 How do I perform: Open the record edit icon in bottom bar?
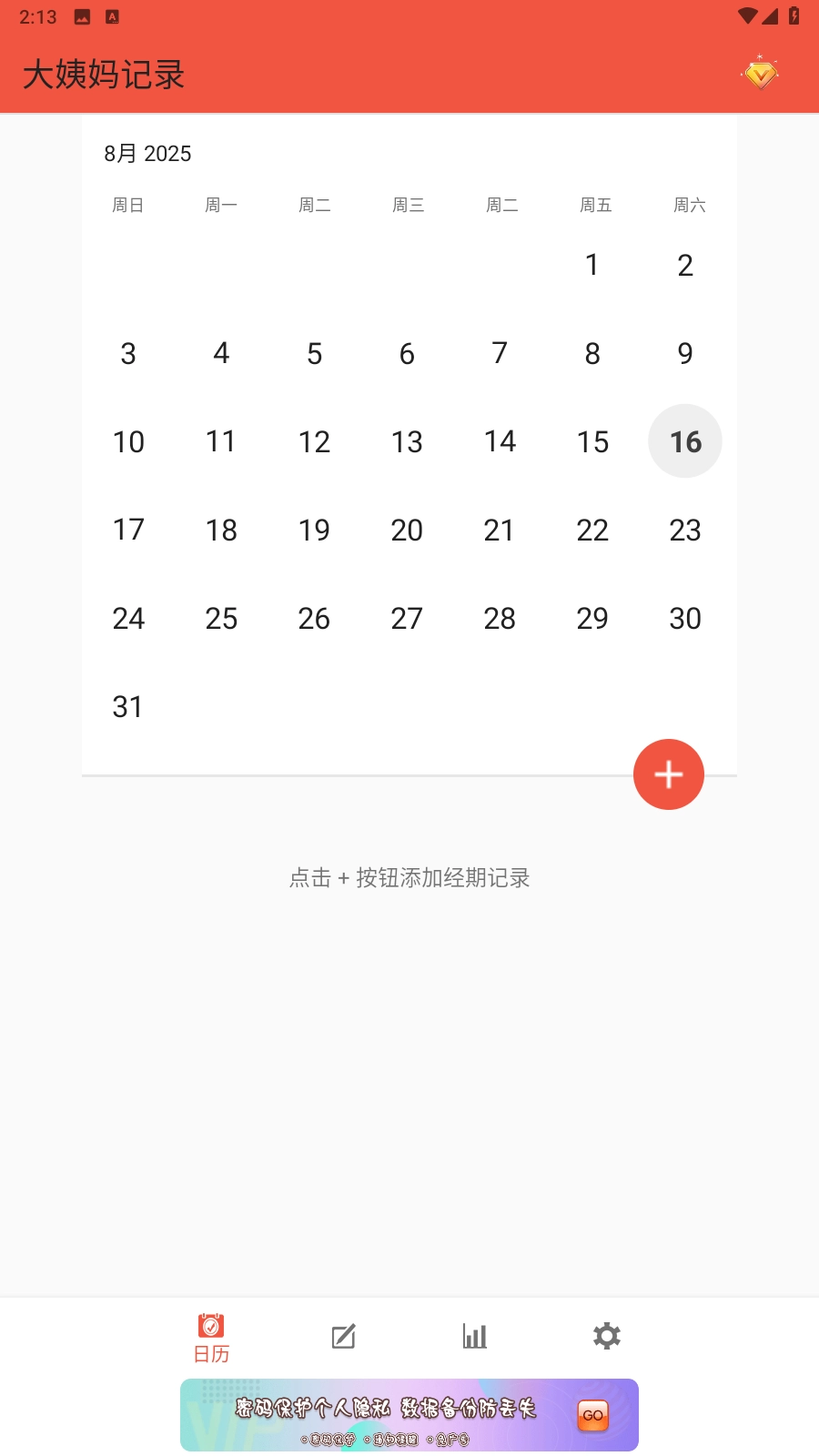(342, 1336)
